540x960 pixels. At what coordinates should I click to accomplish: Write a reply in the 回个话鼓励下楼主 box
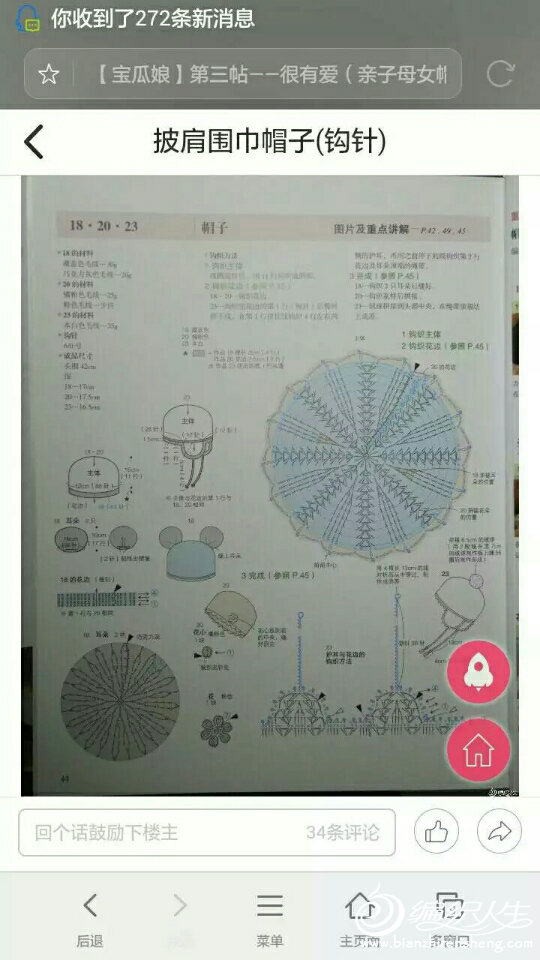pos(206,832)
